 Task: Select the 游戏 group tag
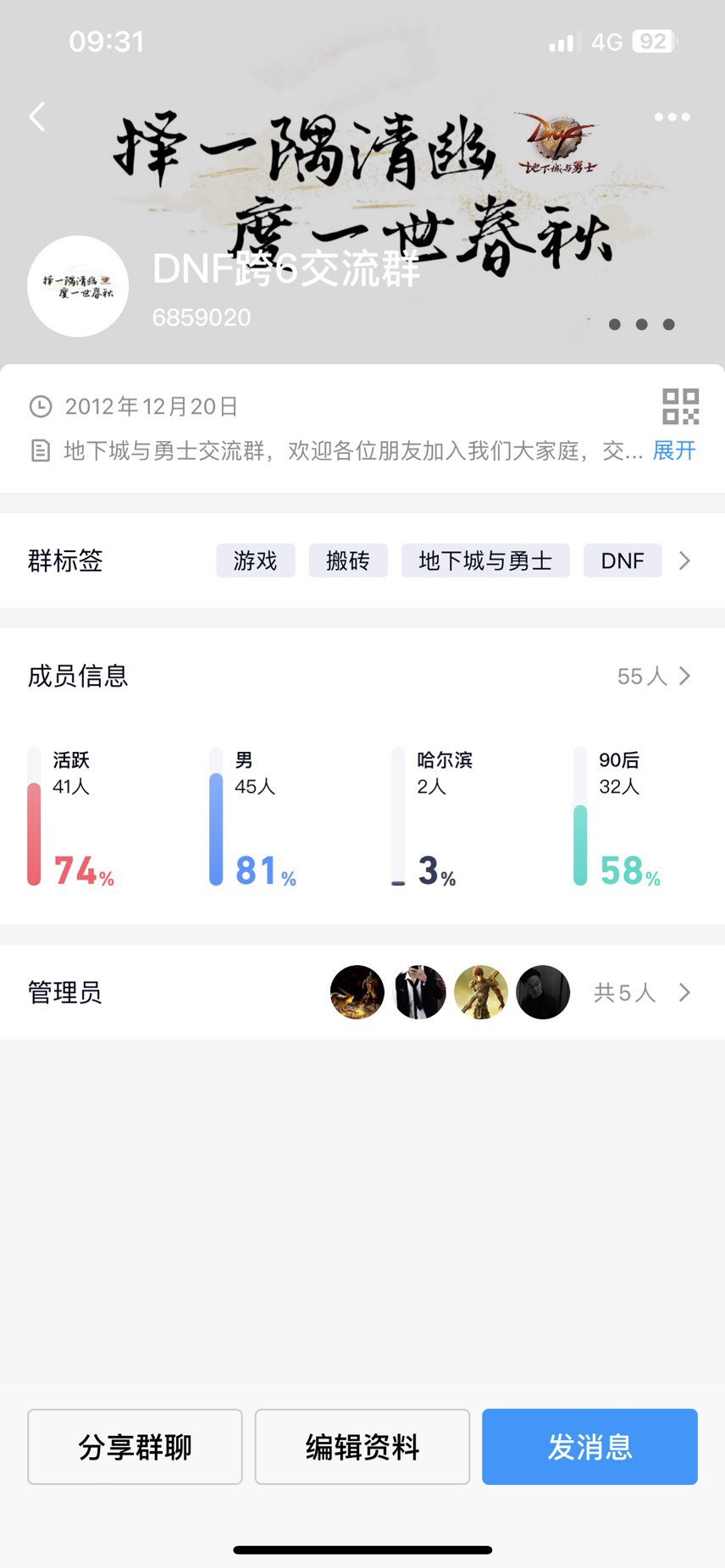(255, 560)
